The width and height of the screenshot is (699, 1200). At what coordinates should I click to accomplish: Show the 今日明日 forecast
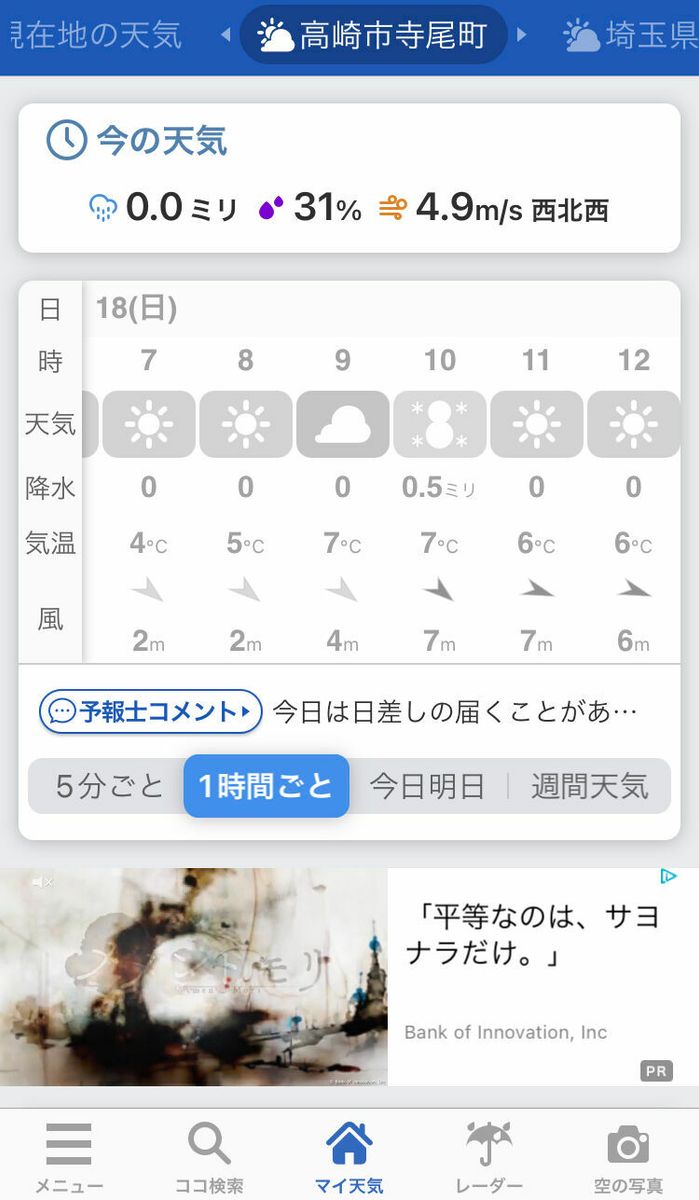tap(427, 786)
